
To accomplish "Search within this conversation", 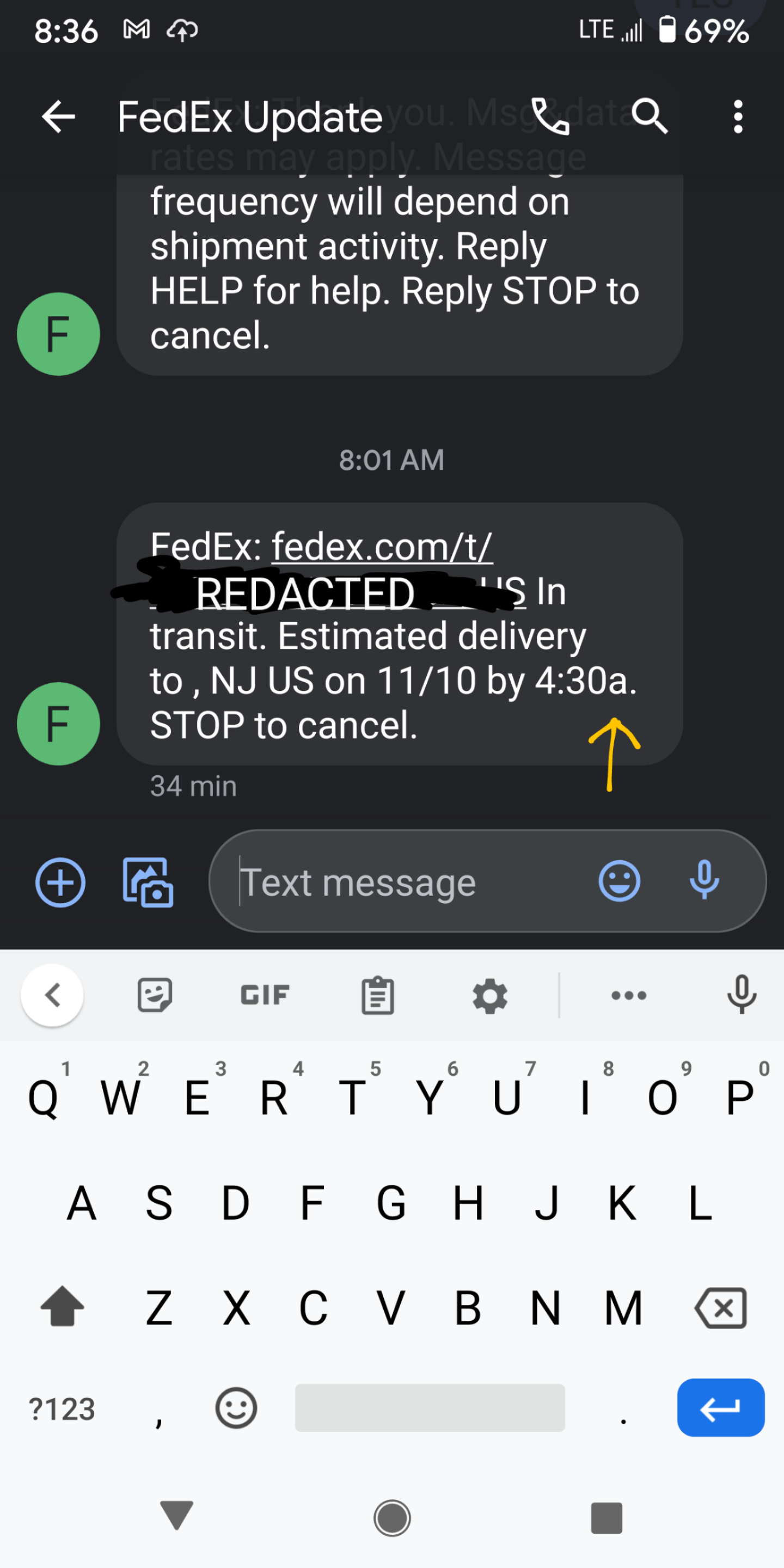I will click(x=650, y=117).
